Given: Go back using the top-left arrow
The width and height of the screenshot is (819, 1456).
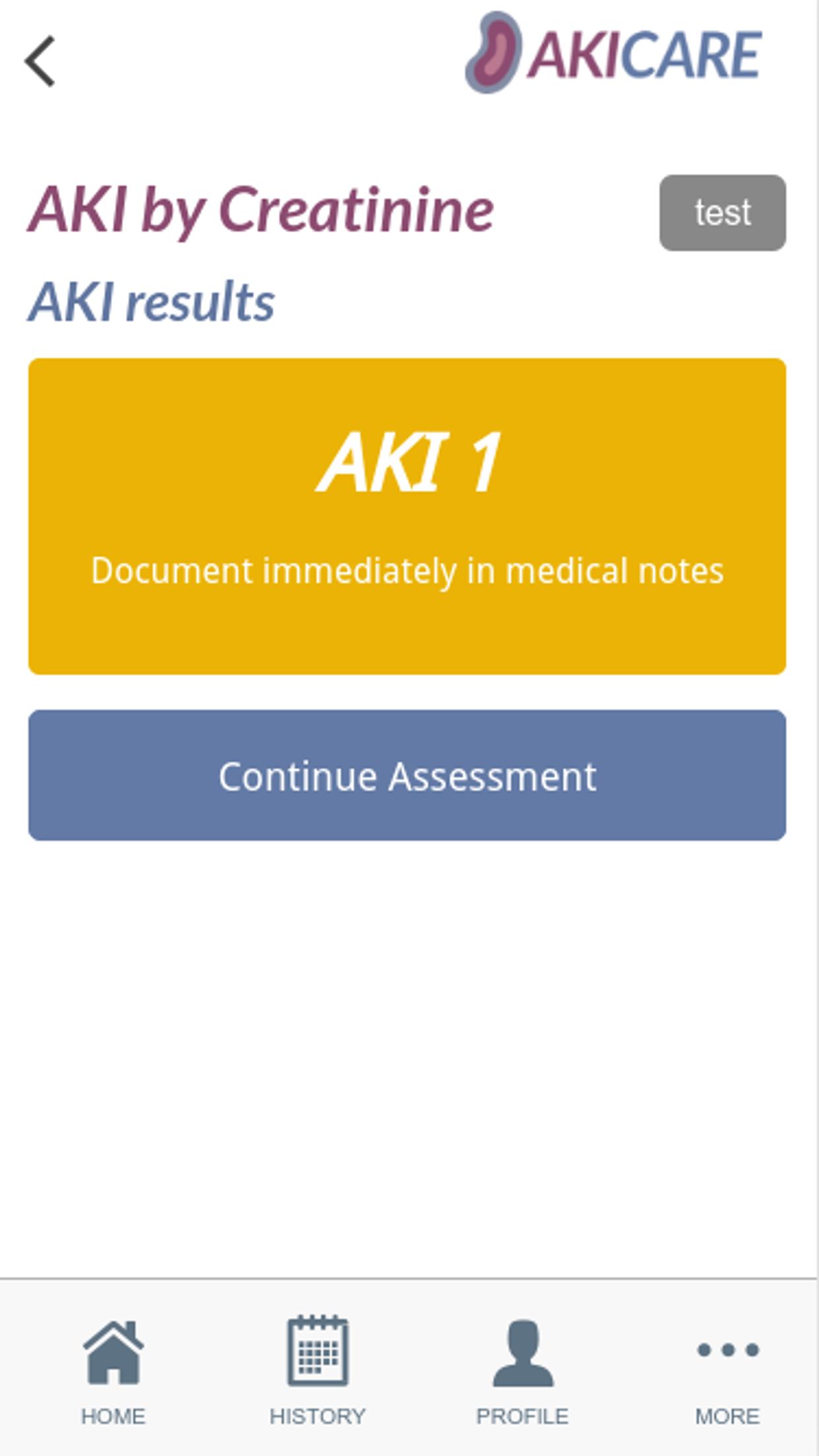Looking at the screenshot, I should 40,62.
